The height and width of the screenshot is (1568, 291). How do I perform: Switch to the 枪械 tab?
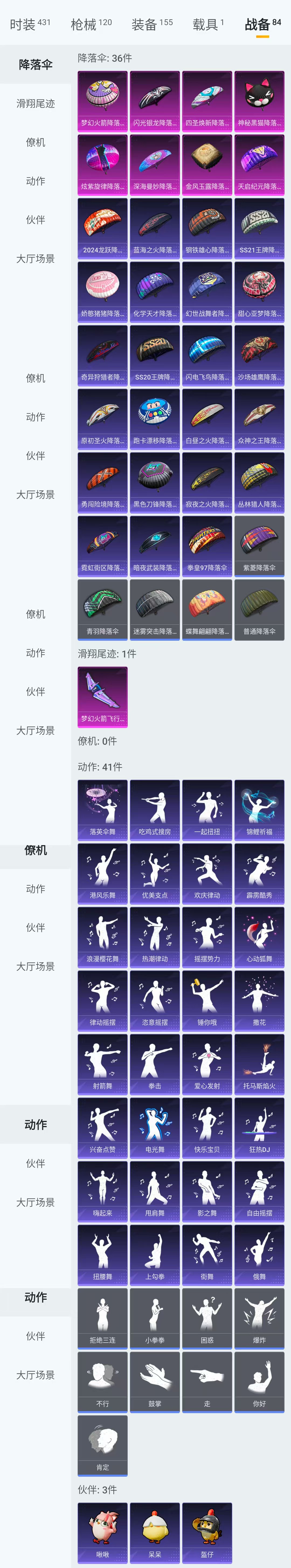coord(91,24)
